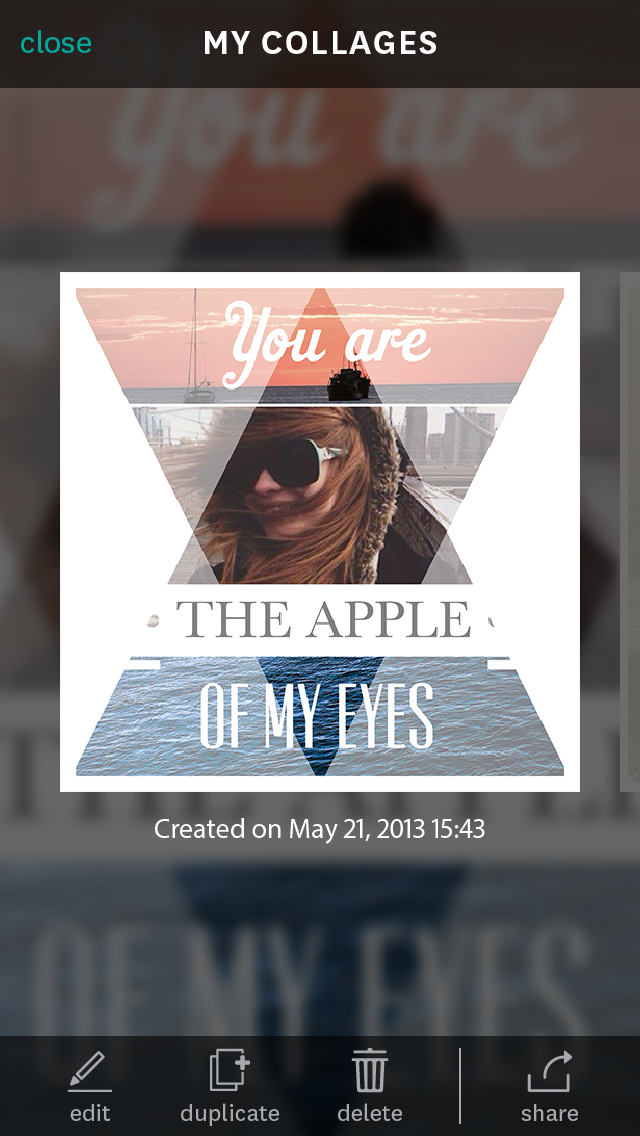Delete this collage
The image size is (640, 1136).
pos(370,1086)
